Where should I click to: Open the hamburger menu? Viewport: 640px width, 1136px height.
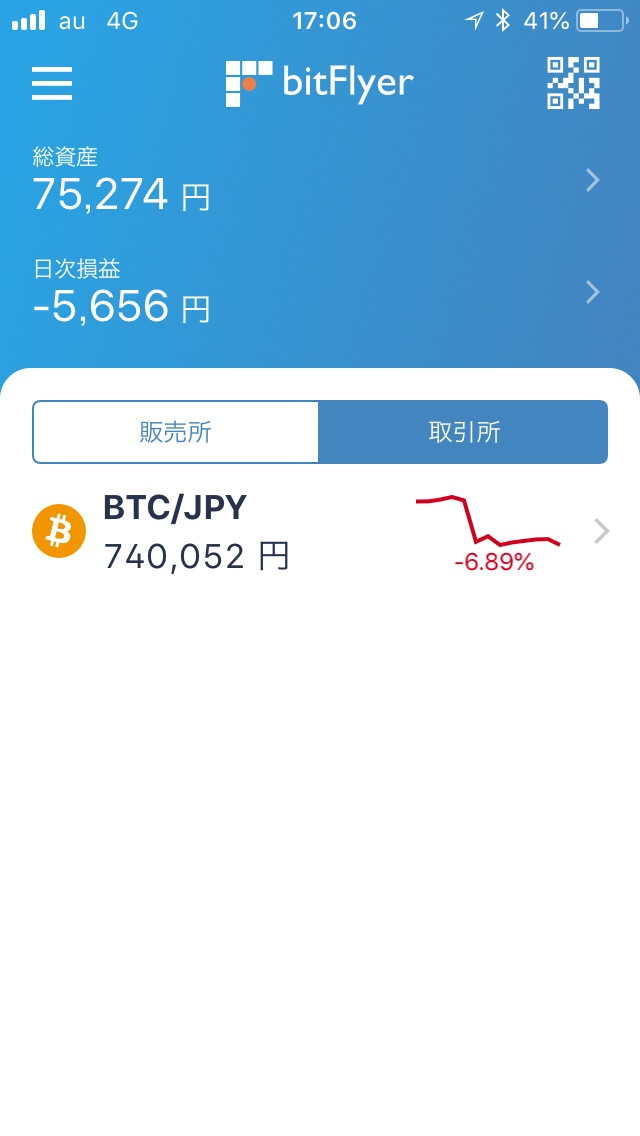point(52,83)
